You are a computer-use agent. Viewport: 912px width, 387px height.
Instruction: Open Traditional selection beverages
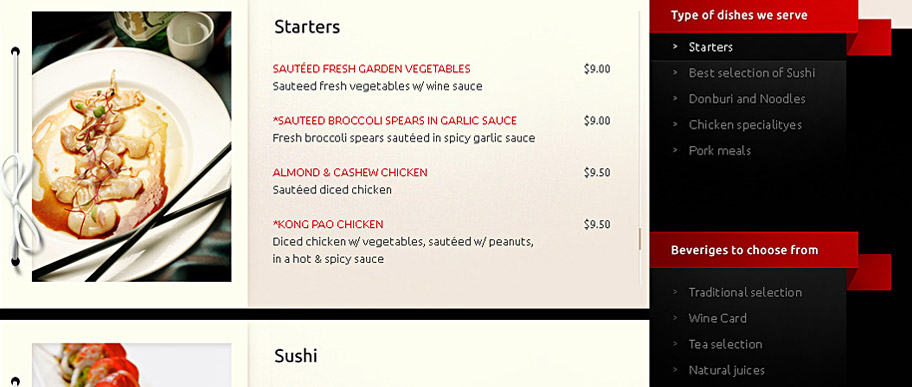pos(745,292)
